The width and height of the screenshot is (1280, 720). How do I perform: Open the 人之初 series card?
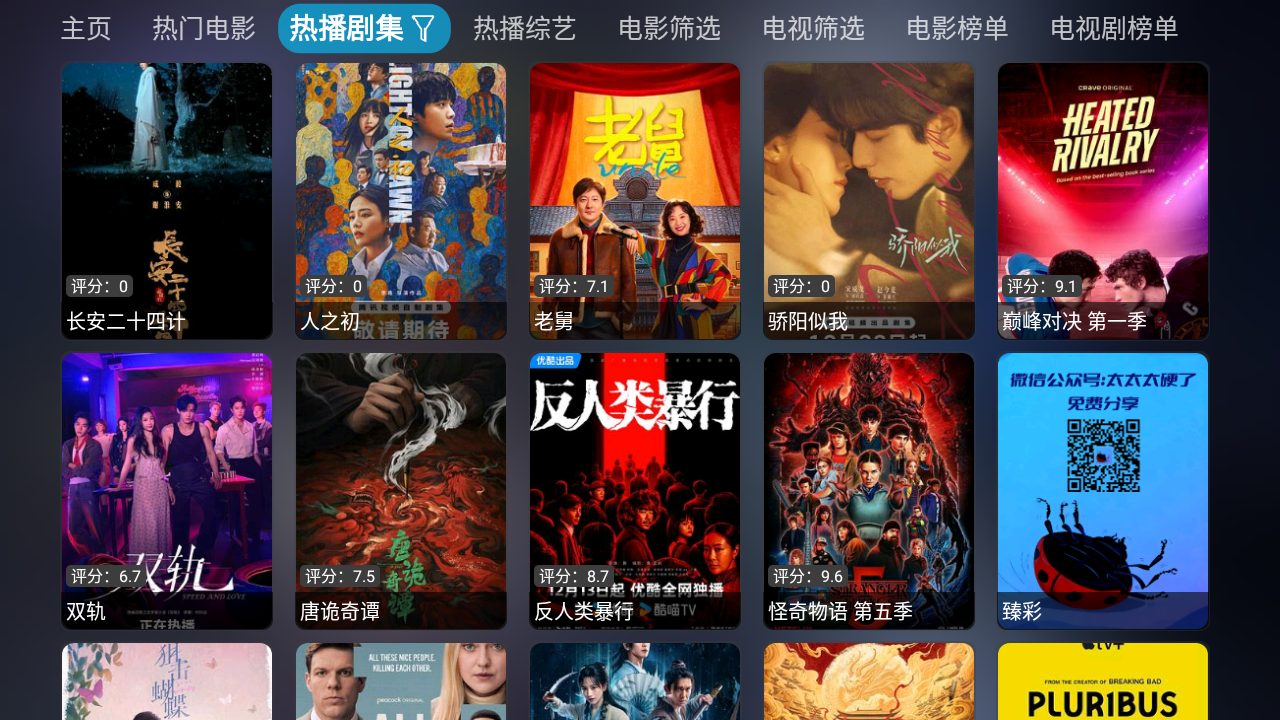tap(401, 200)
